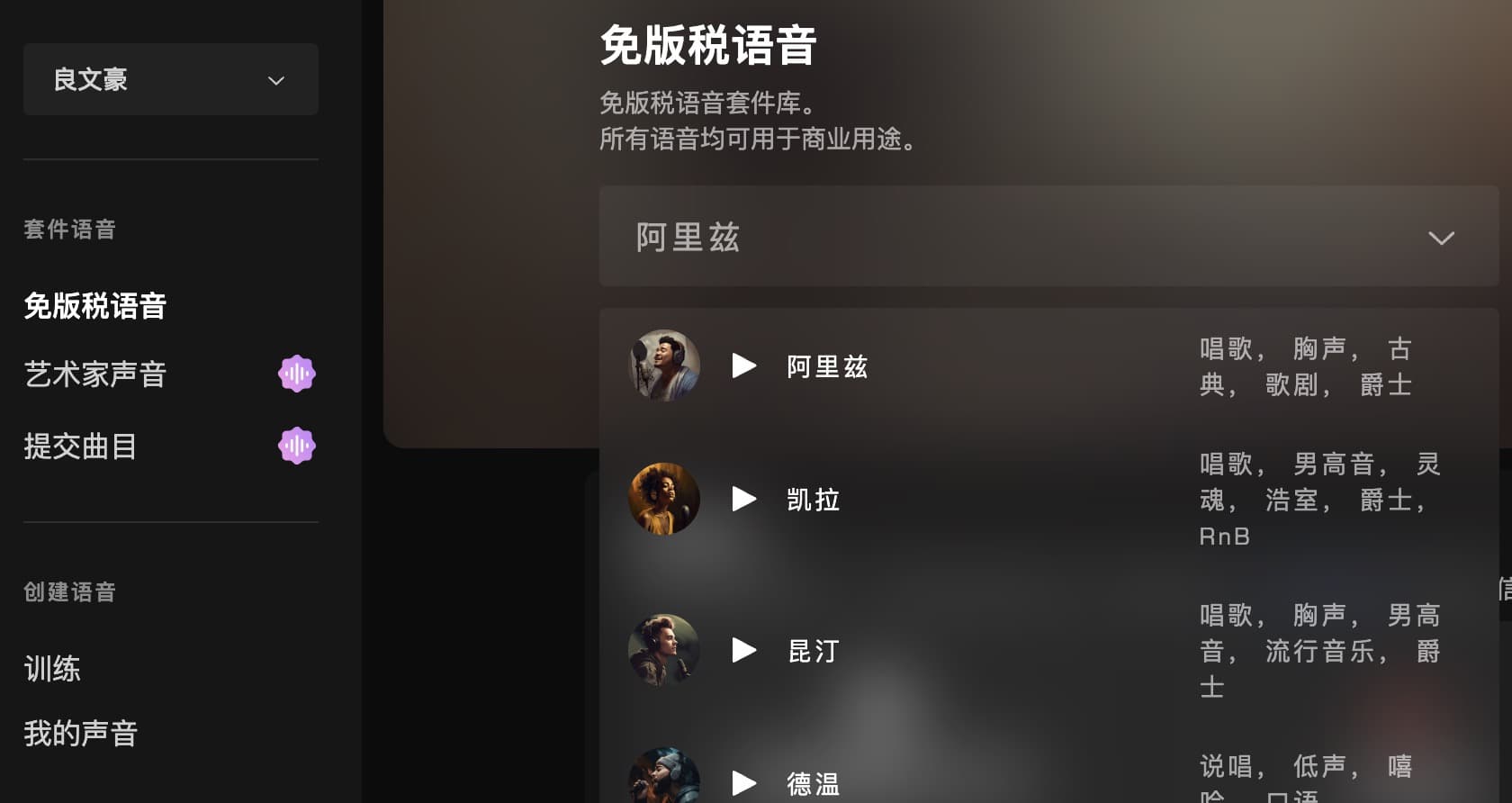This screenshot has width=1512, height=803.
Task: Go to 提交曲目 page
Action: [x=80, y=447]
